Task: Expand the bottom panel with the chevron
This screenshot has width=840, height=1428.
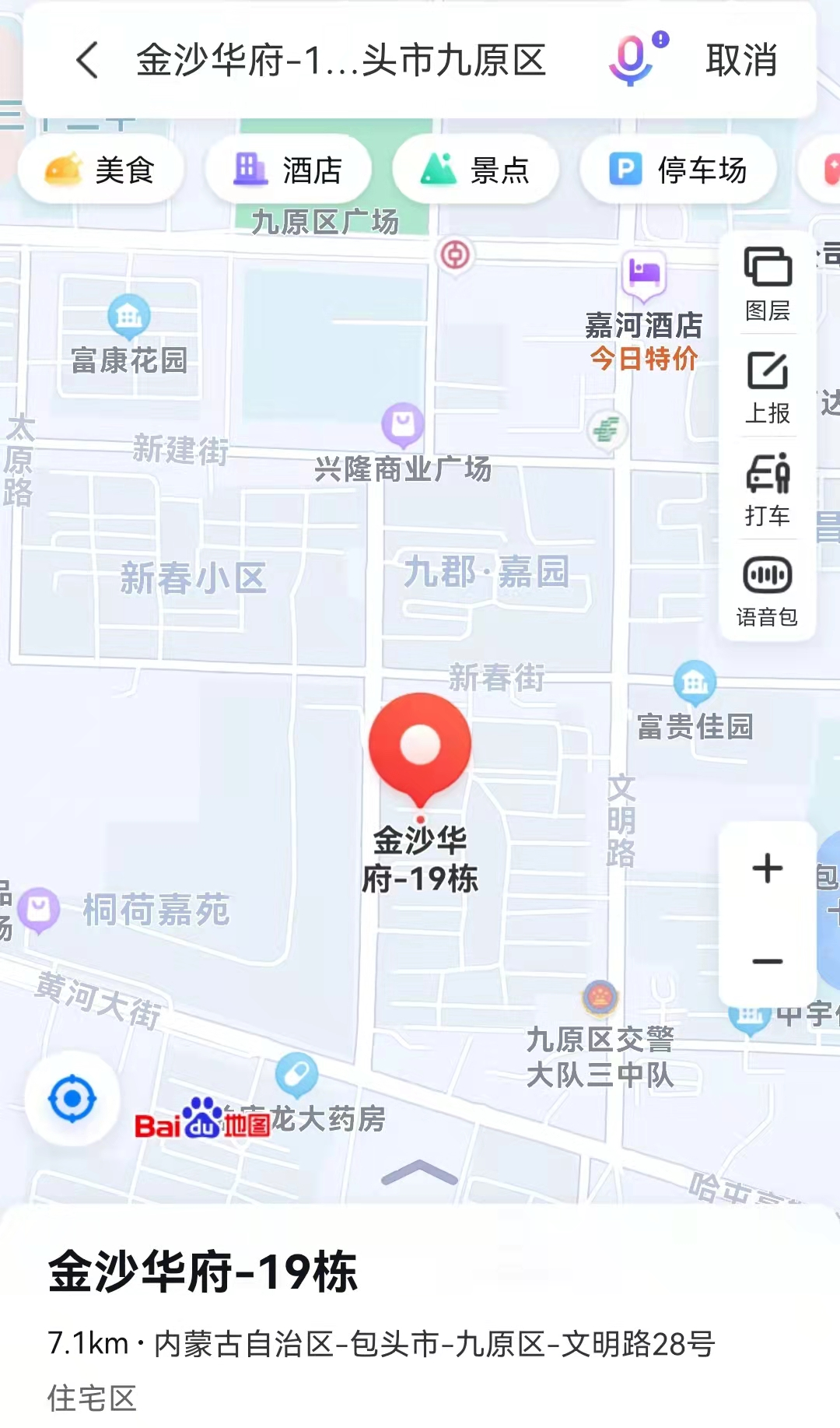Action: pyautogui.click(x=419, y=1173)
